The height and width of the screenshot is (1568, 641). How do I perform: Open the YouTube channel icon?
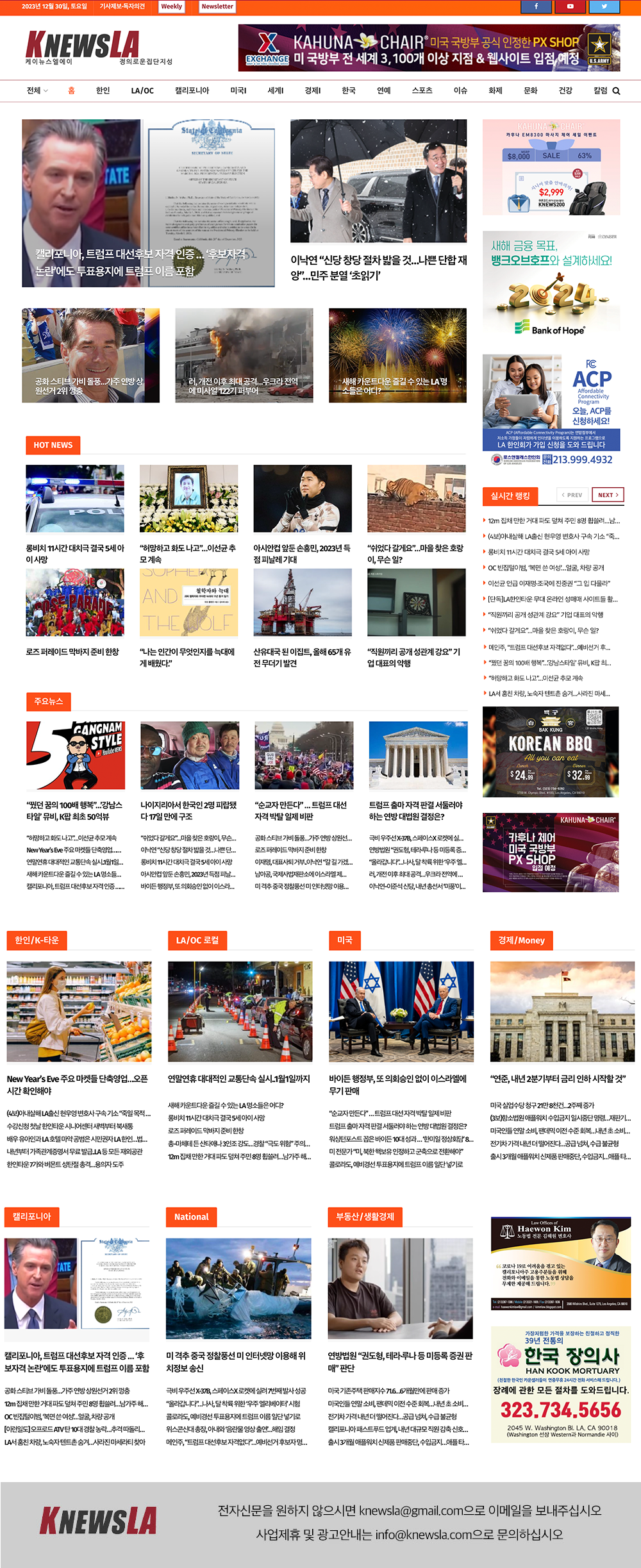pos(570,6)
